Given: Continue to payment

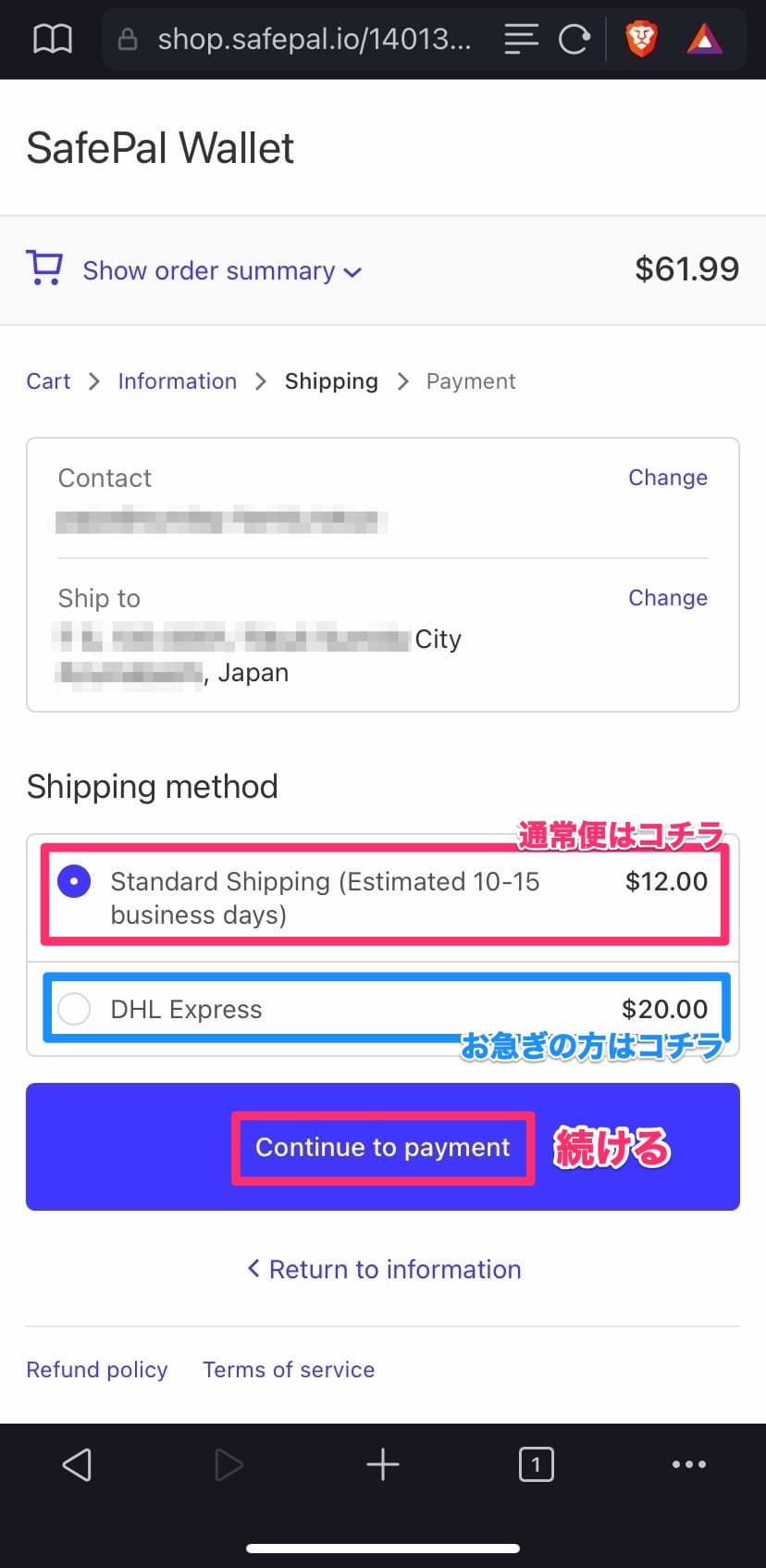Looking at the screenshot, I should click(382, 1147).
